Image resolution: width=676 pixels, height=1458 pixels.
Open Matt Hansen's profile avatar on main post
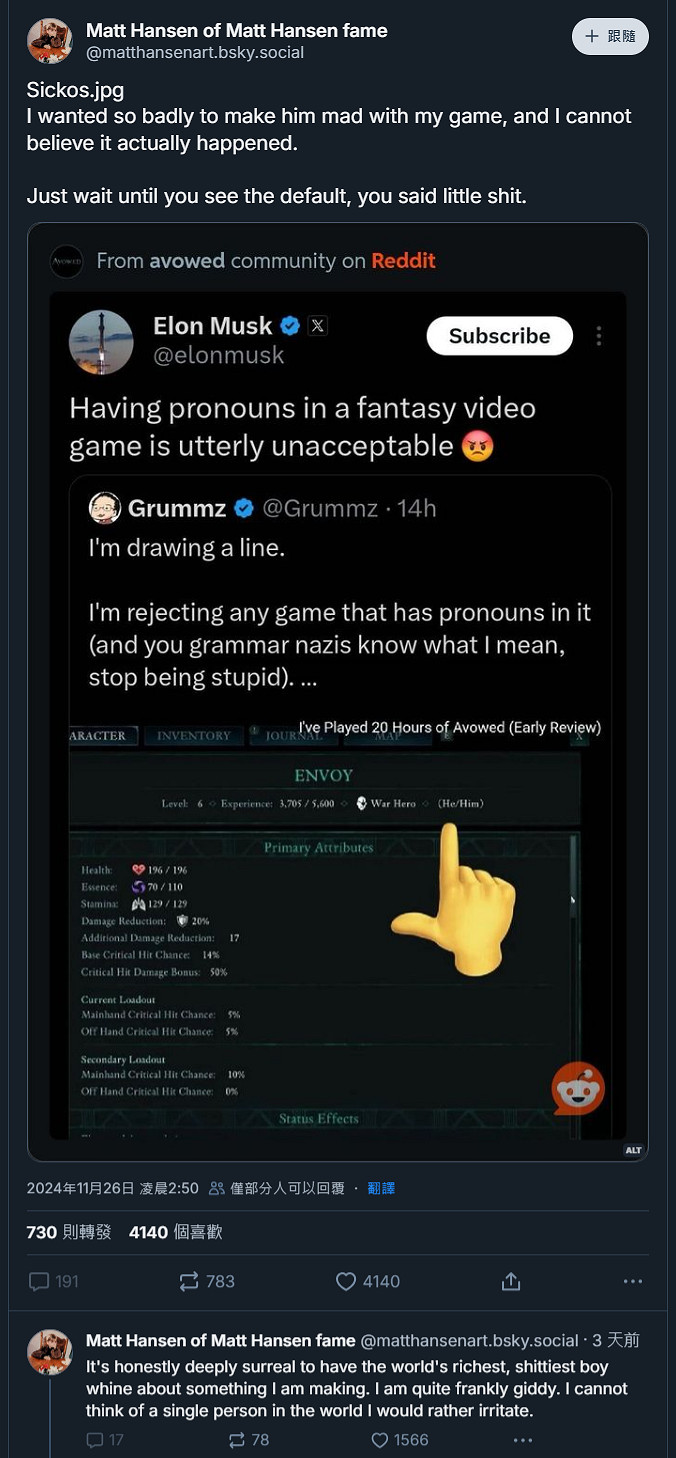(x=49, y=41)
